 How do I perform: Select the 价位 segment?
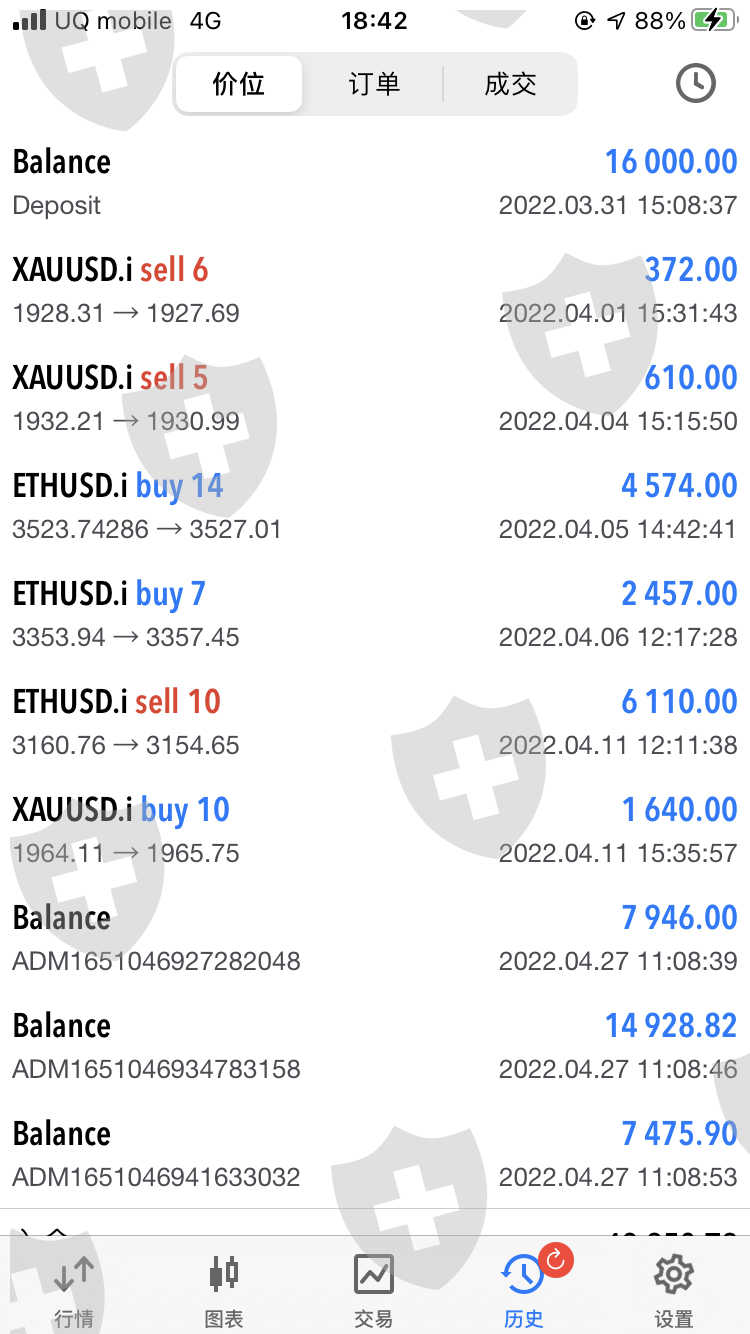[x=239, y=84]
